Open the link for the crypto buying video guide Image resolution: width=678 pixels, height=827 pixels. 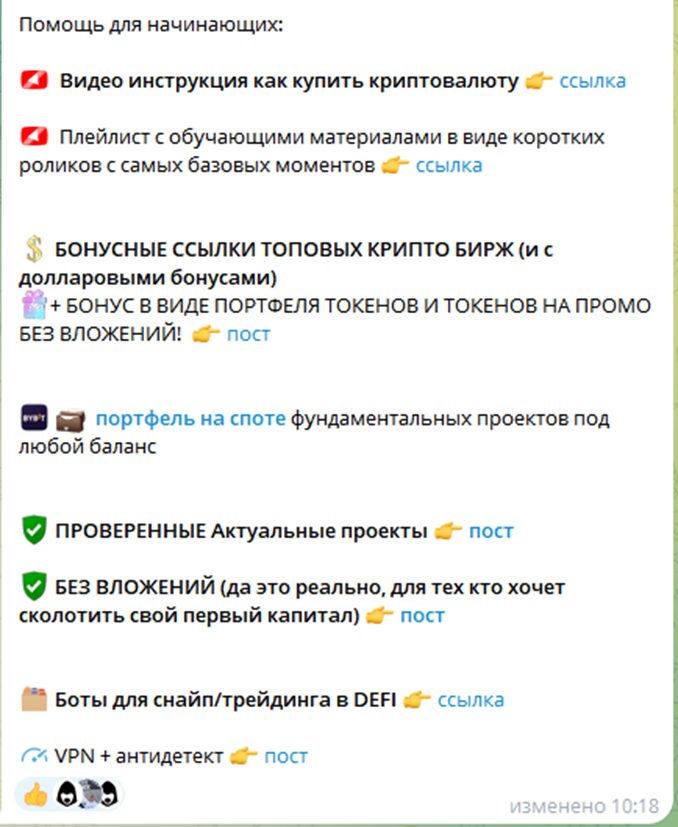tap(592, 81)
